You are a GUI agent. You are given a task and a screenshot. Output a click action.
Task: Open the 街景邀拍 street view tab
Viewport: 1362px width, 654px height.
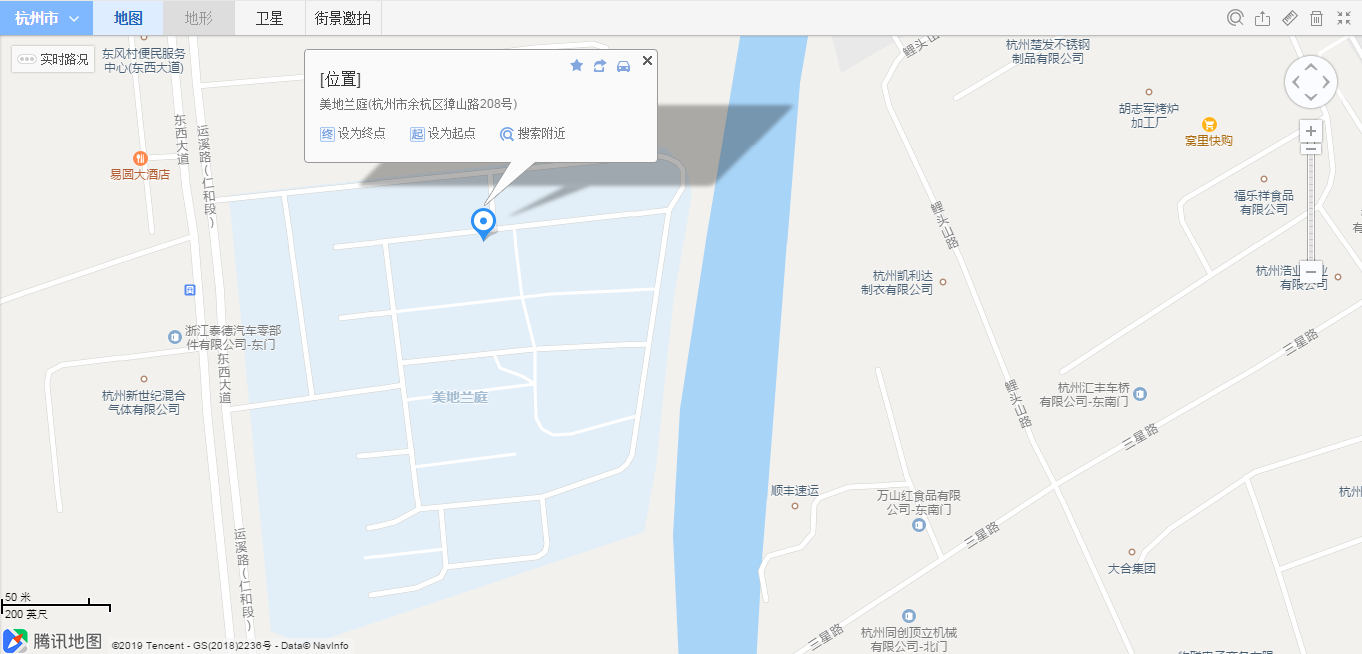342,18
